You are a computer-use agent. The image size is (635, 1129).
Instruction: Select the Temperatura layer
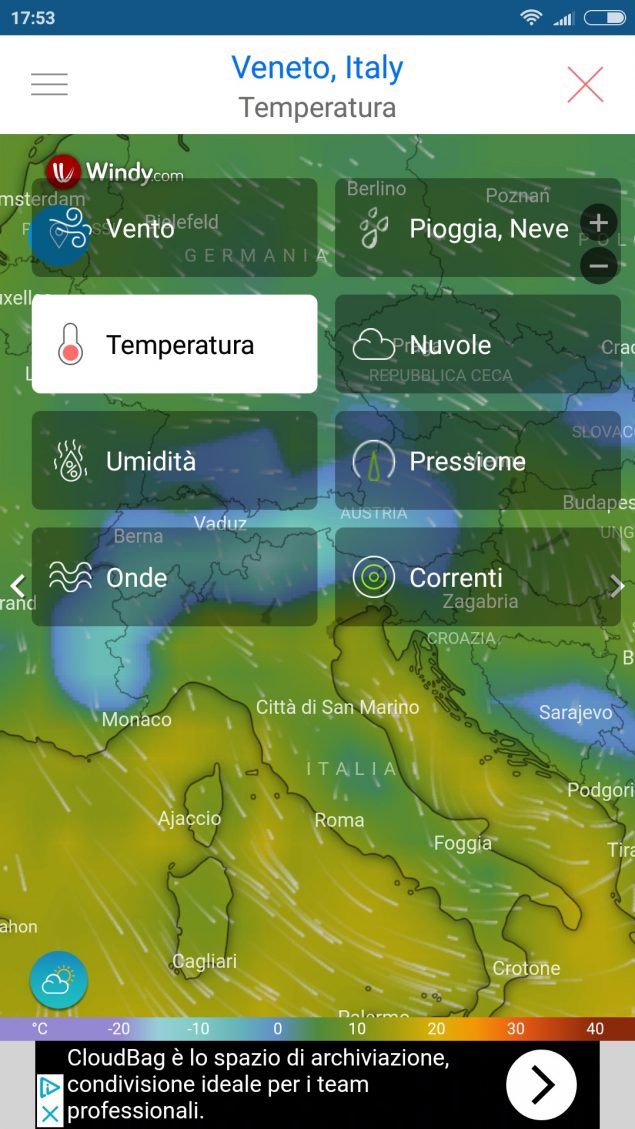click(x=174, y=344)
